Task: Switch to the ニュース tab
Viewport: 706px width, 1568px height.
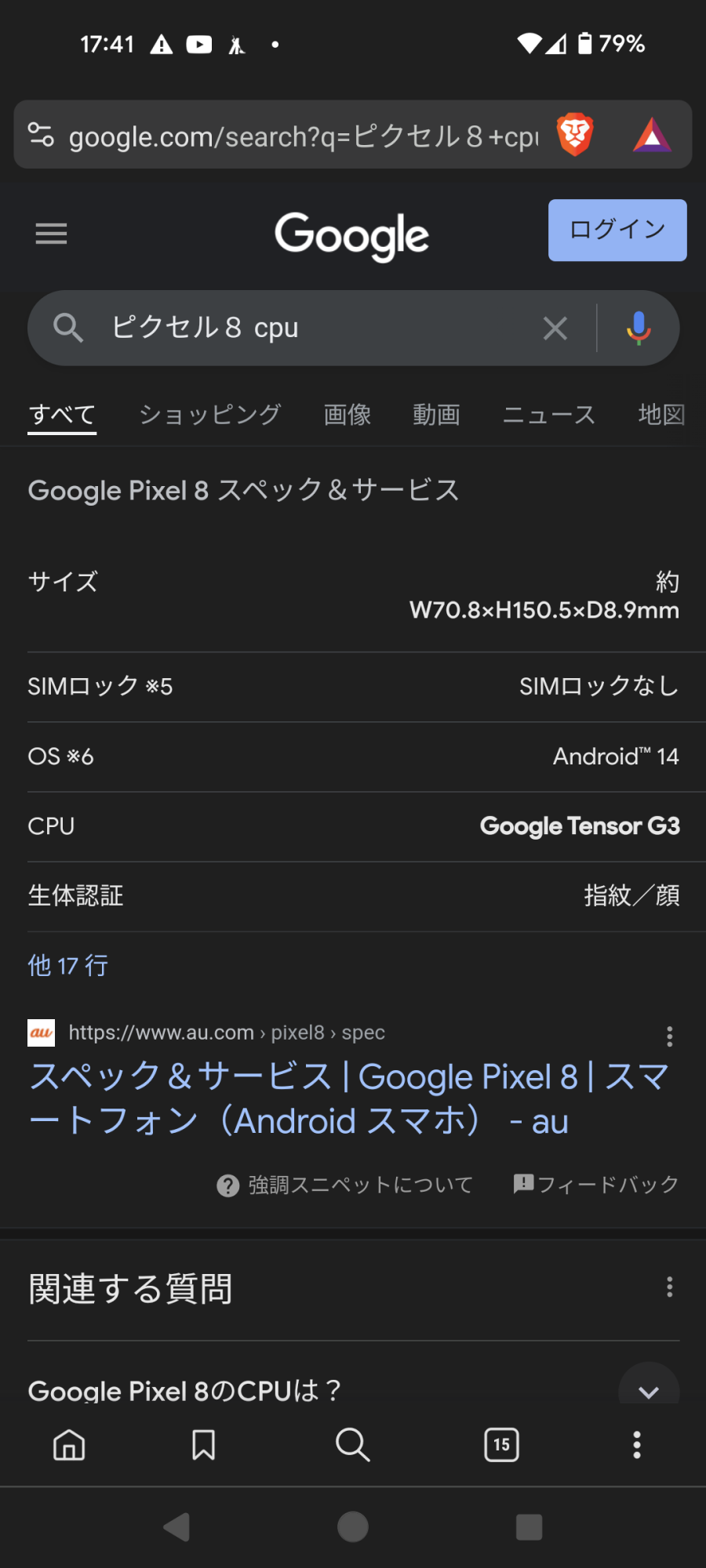Action: (x=548, y=414)
